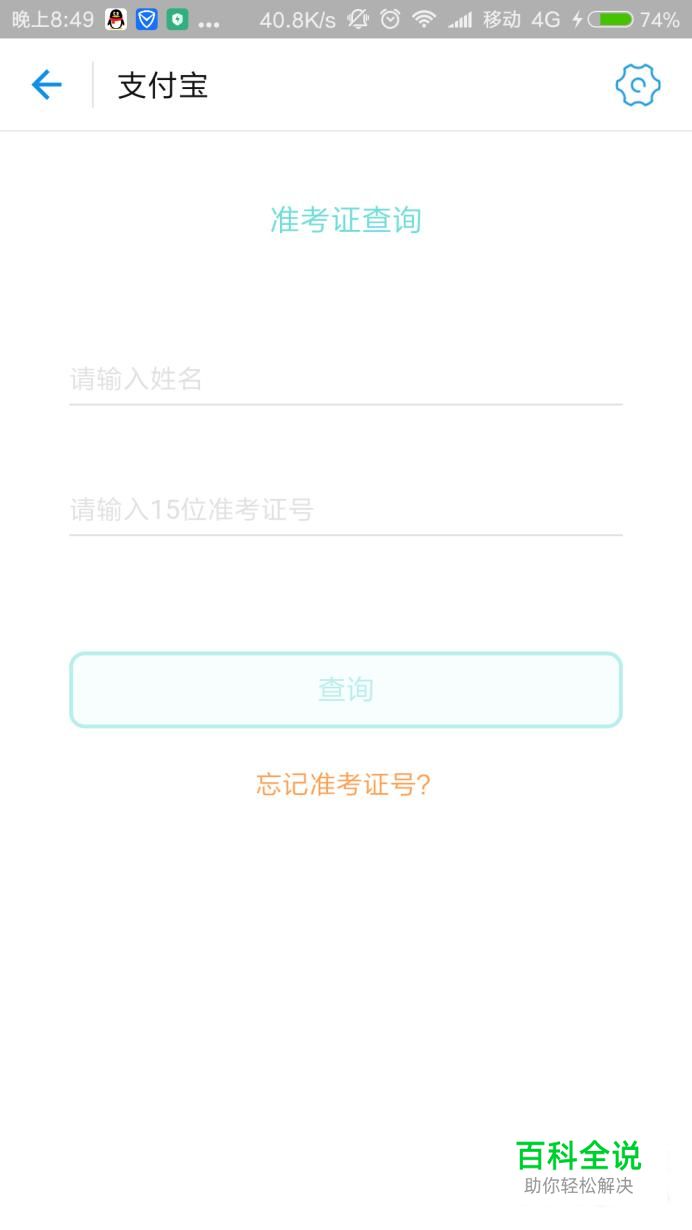The height and width of the screenshot is (1230, 692).
Task: Focus the 15-digit admission number field
Action: 345,510
